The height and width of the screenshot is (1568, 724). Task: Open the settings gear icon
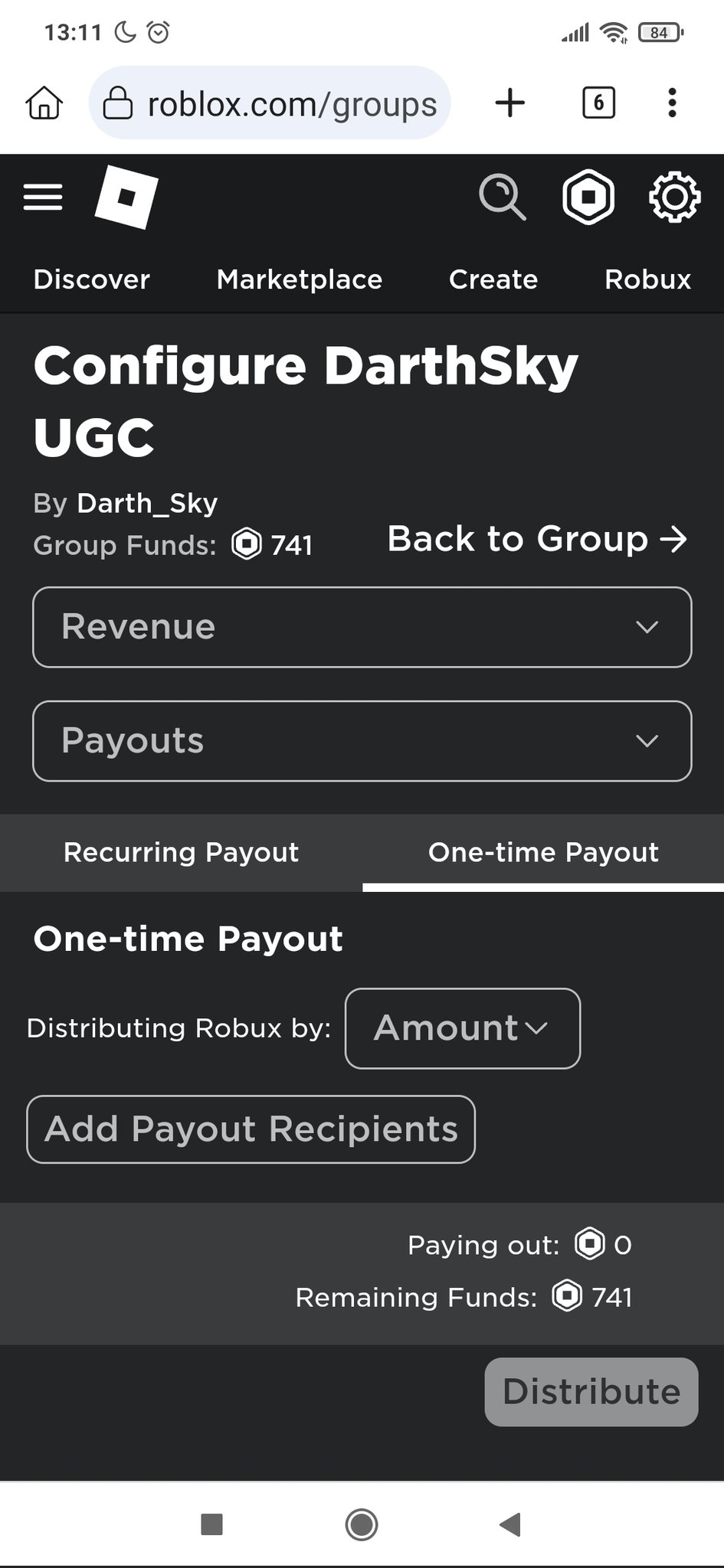pos(675,198)
